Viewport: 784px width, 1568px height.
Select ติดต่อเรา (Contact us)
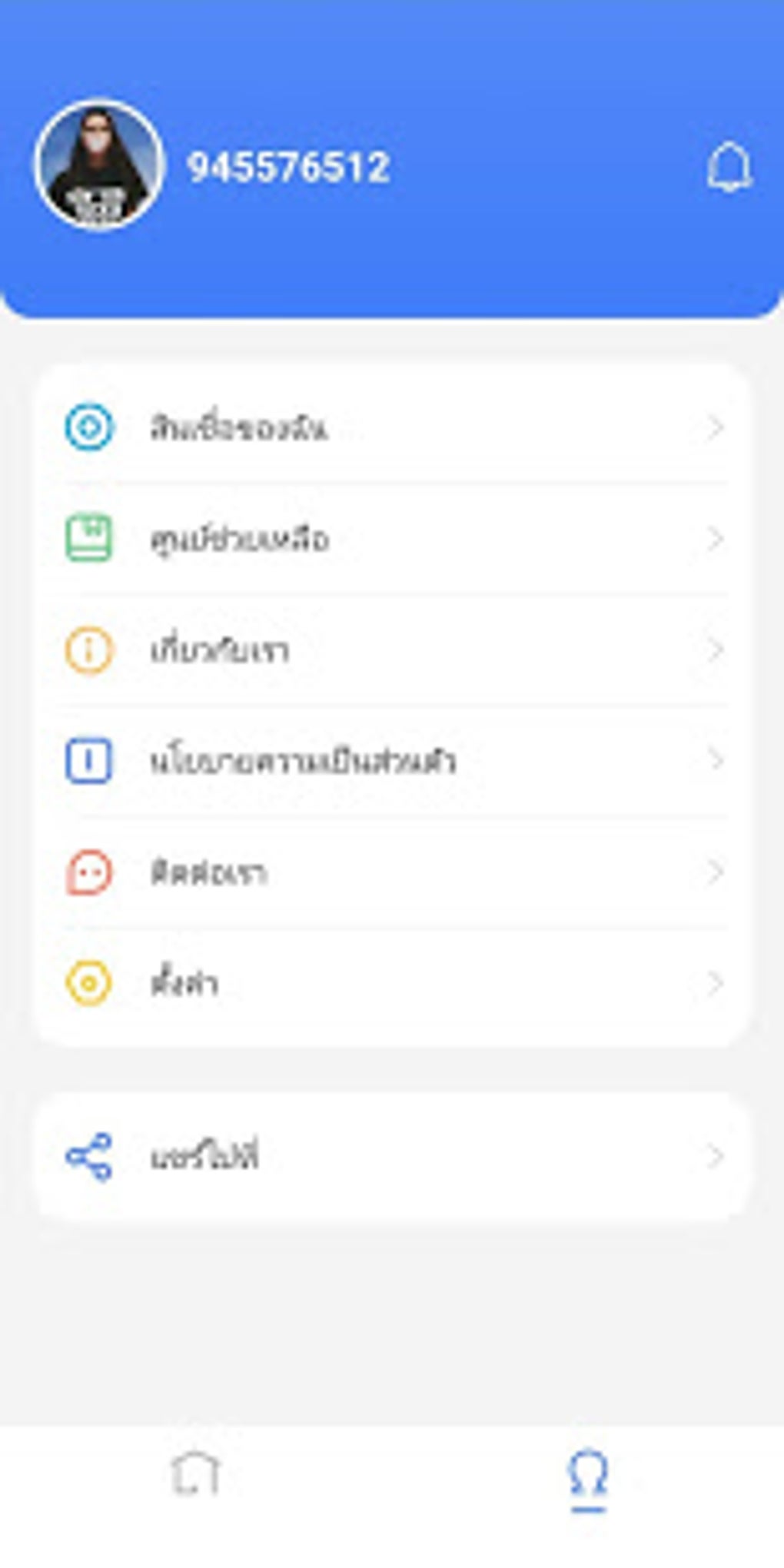(x=392, y=872)
